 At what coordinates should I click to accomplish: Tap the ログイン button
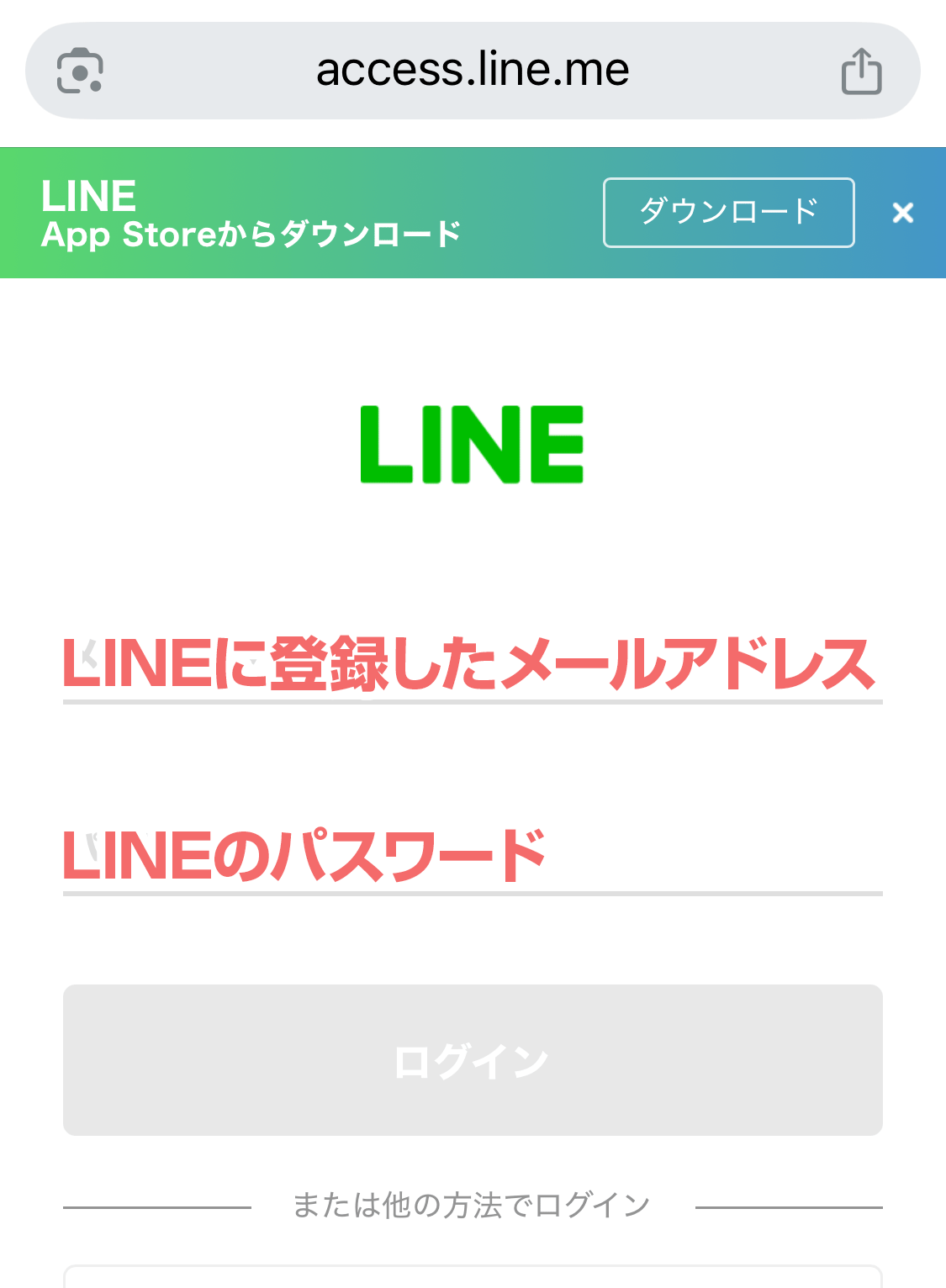click(472, 1060)
